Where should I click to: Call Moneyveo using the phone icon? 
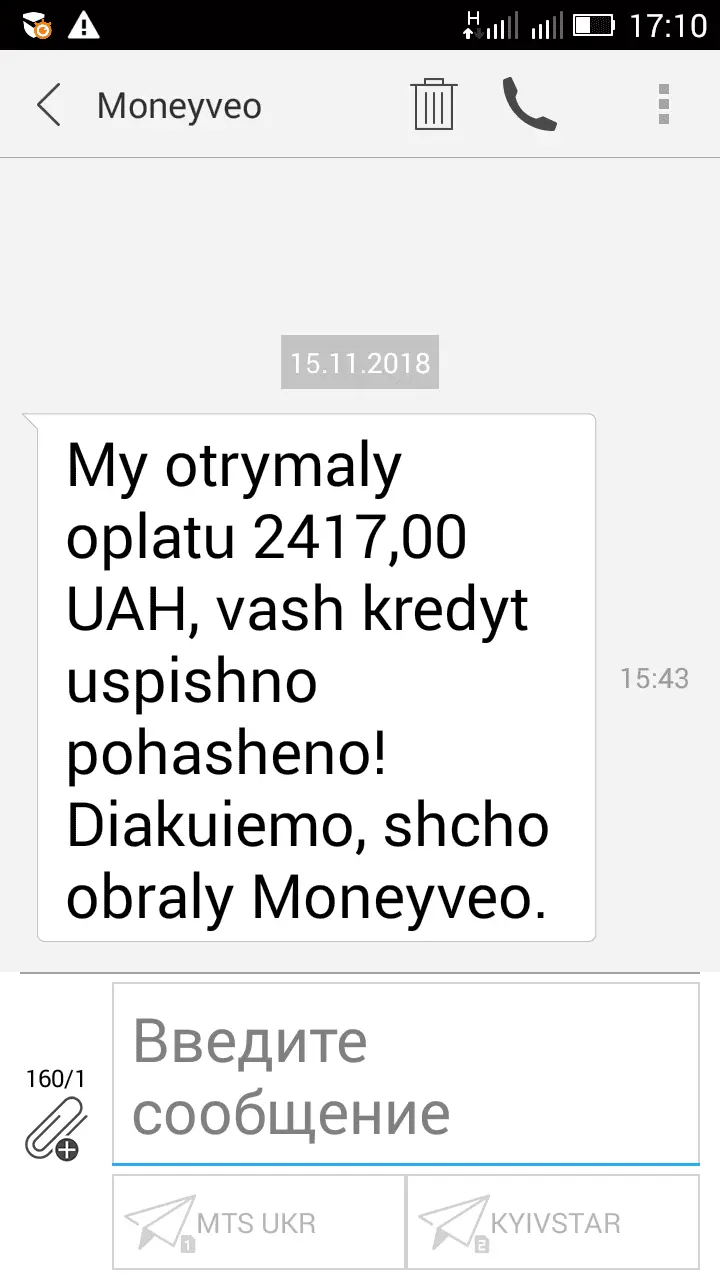coord(528,104)
